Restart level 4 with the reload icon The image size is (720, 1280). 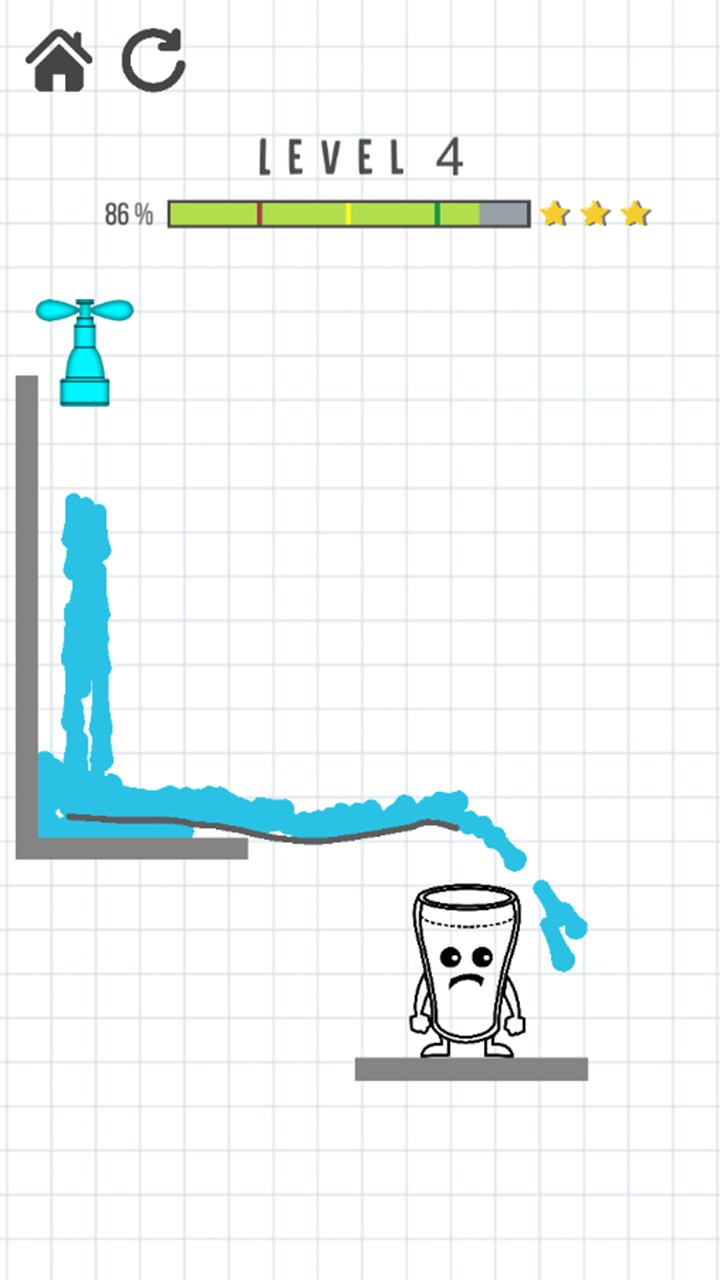point(153,61)
